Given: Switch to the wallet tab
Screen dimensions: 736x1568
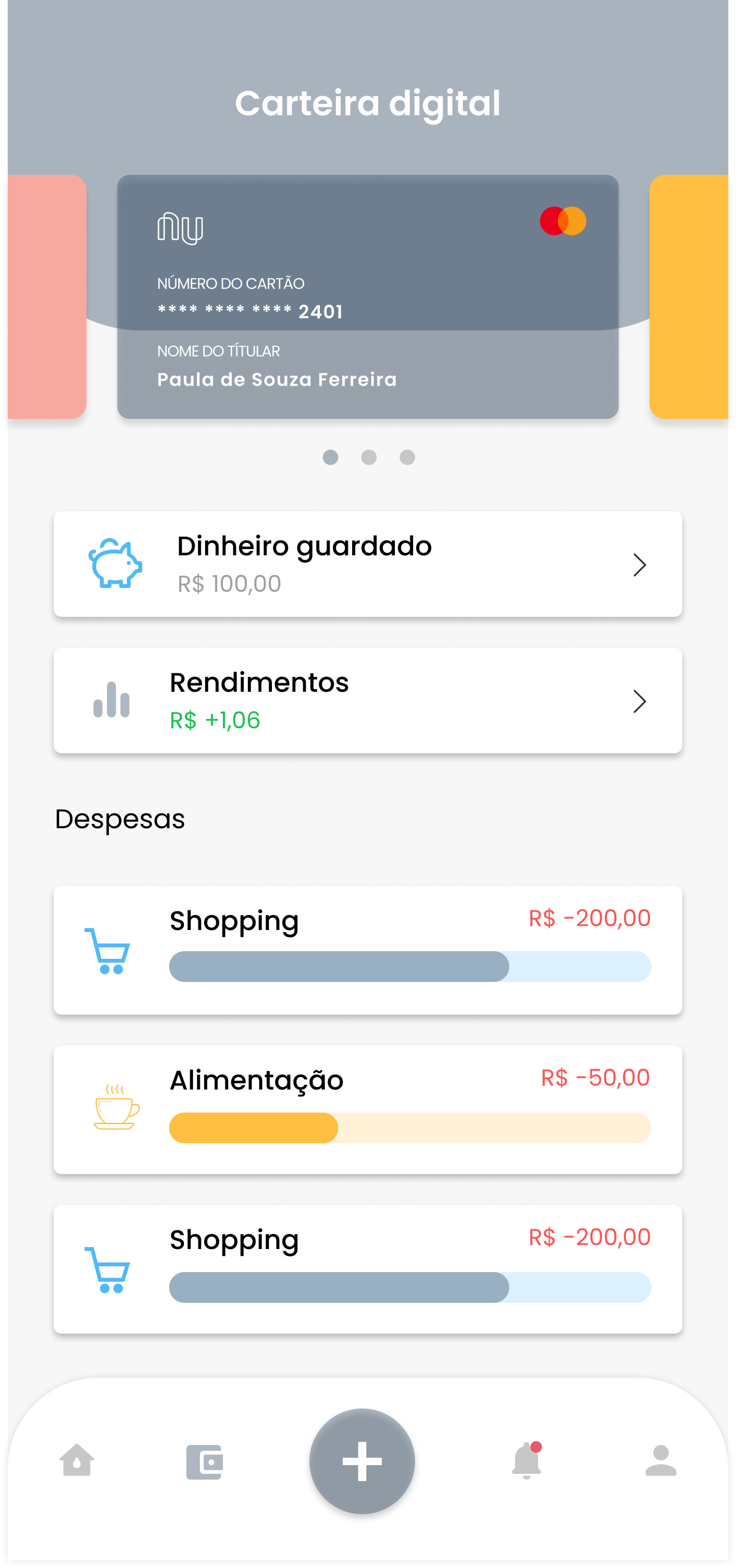Looking at the screenshot, I should (205, 1461).
